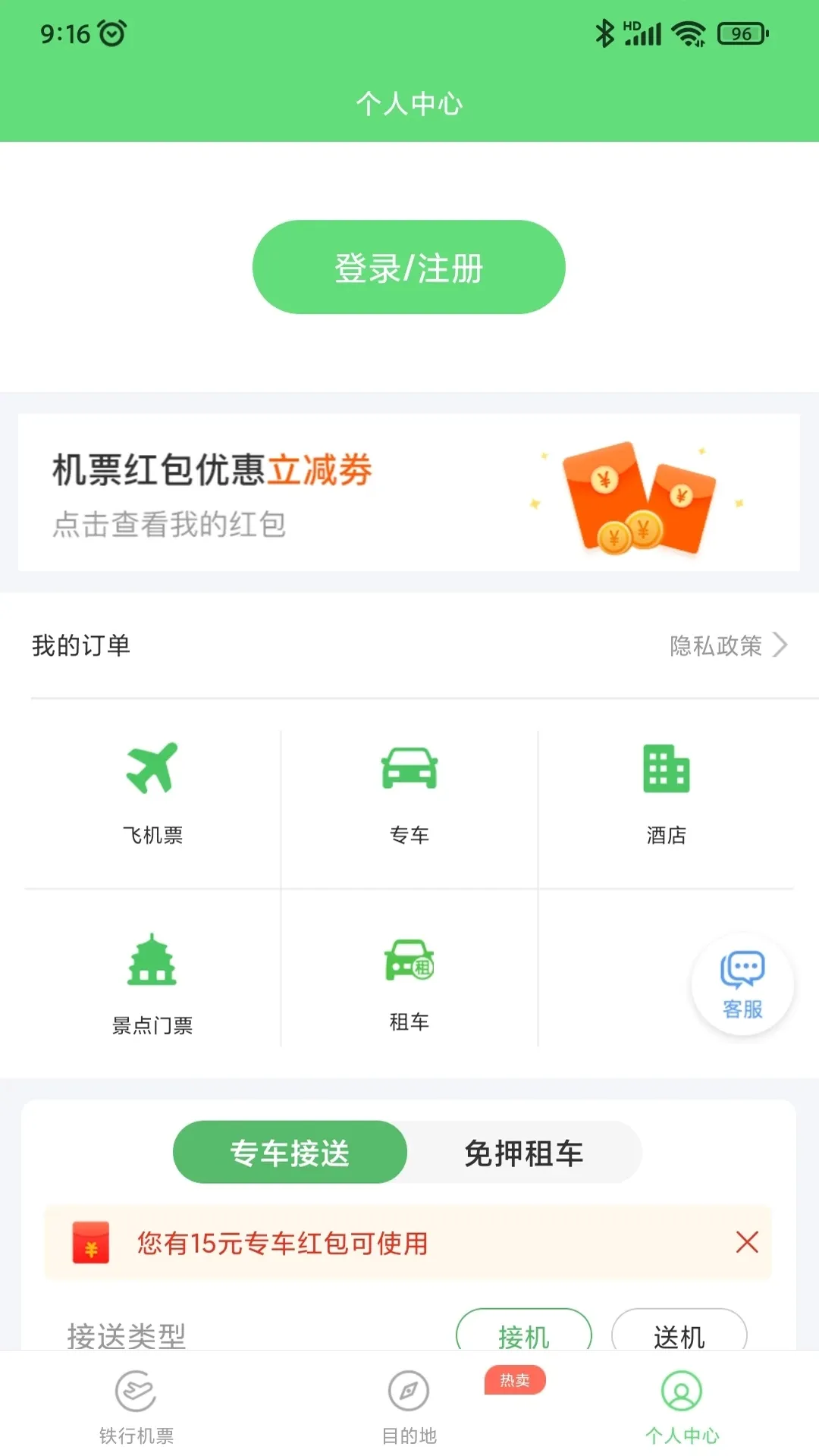This screenshot has height=1456, width=819.
Task: Switch to 免押租车 tab
Action: click(524, 1151)
